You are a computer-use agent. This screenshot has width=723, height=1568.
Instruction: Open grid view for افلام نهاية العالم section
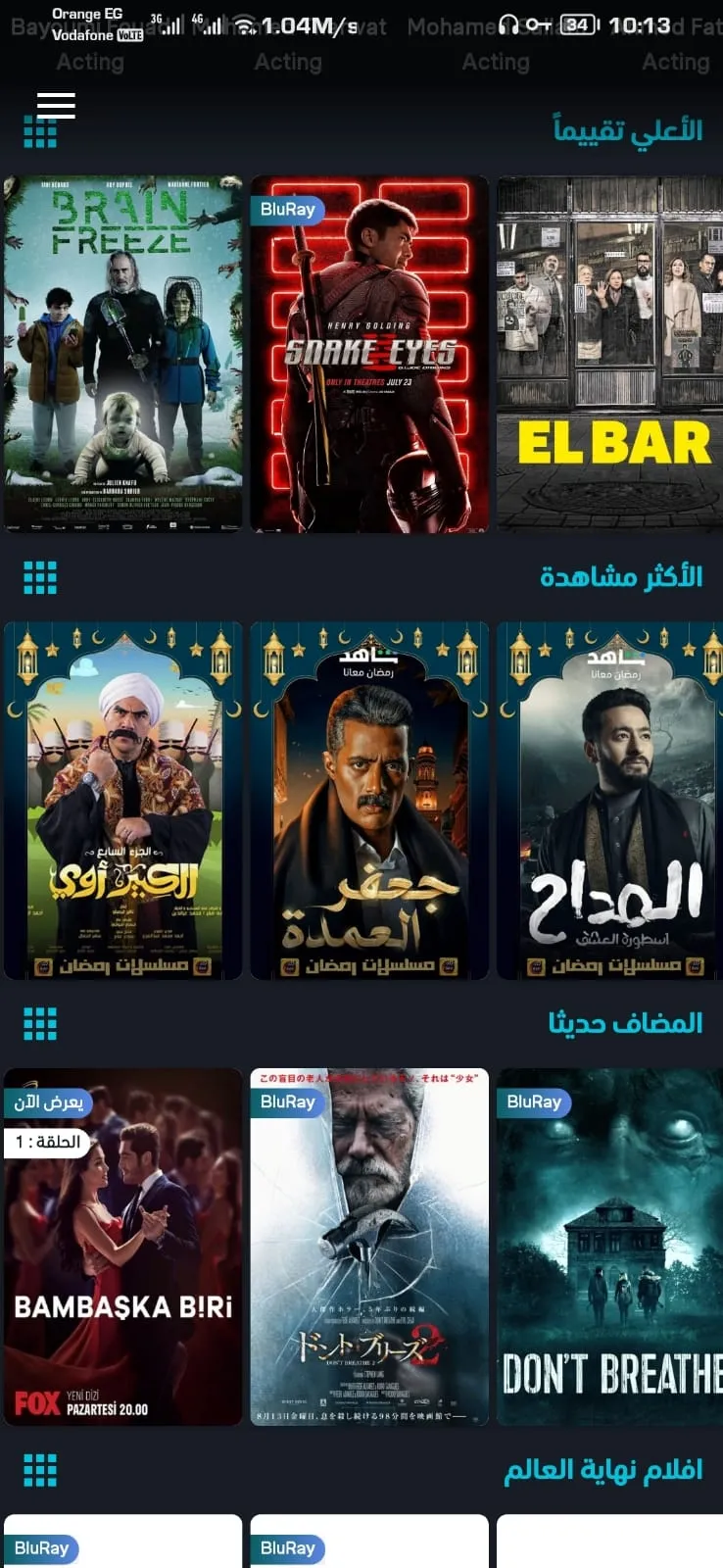pos(40,1470)
